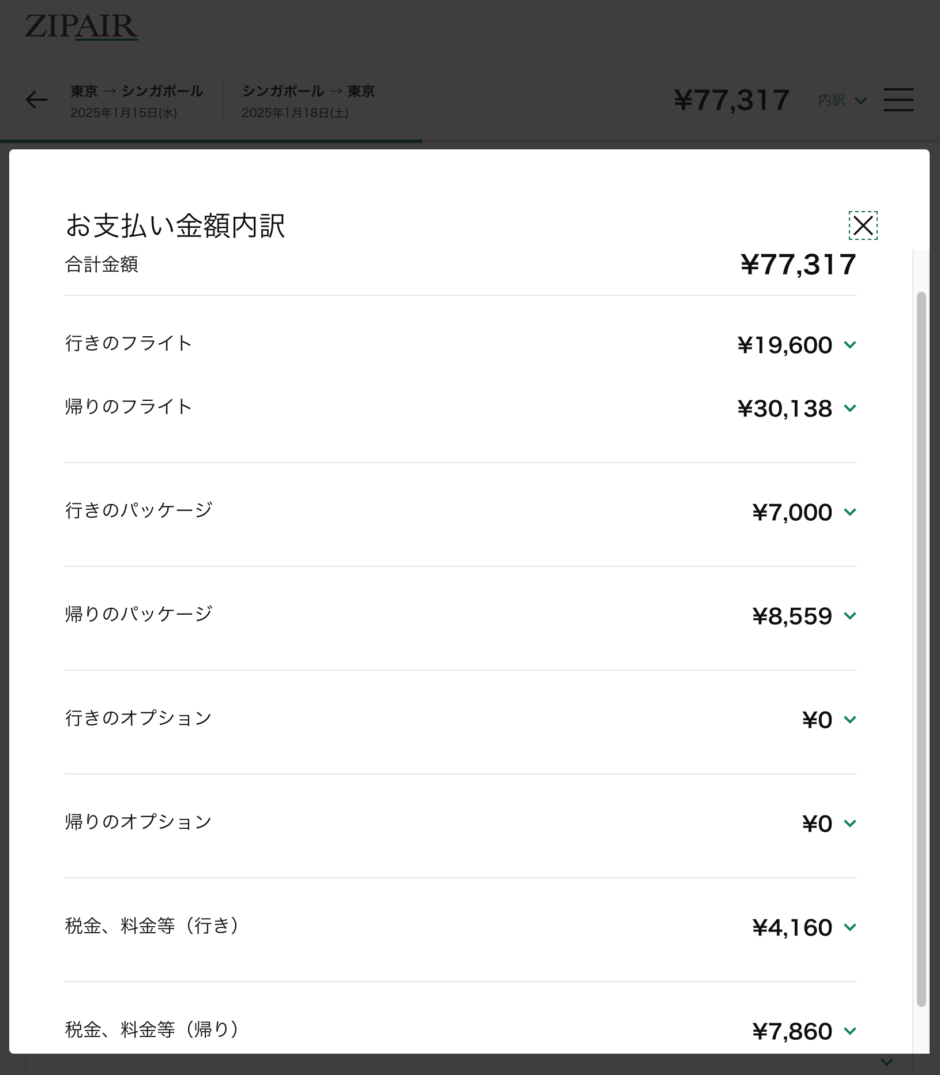Expand the 行きのフライト fare details
The width and height of the screenshot is (940, 1075).
pos(850,344)
